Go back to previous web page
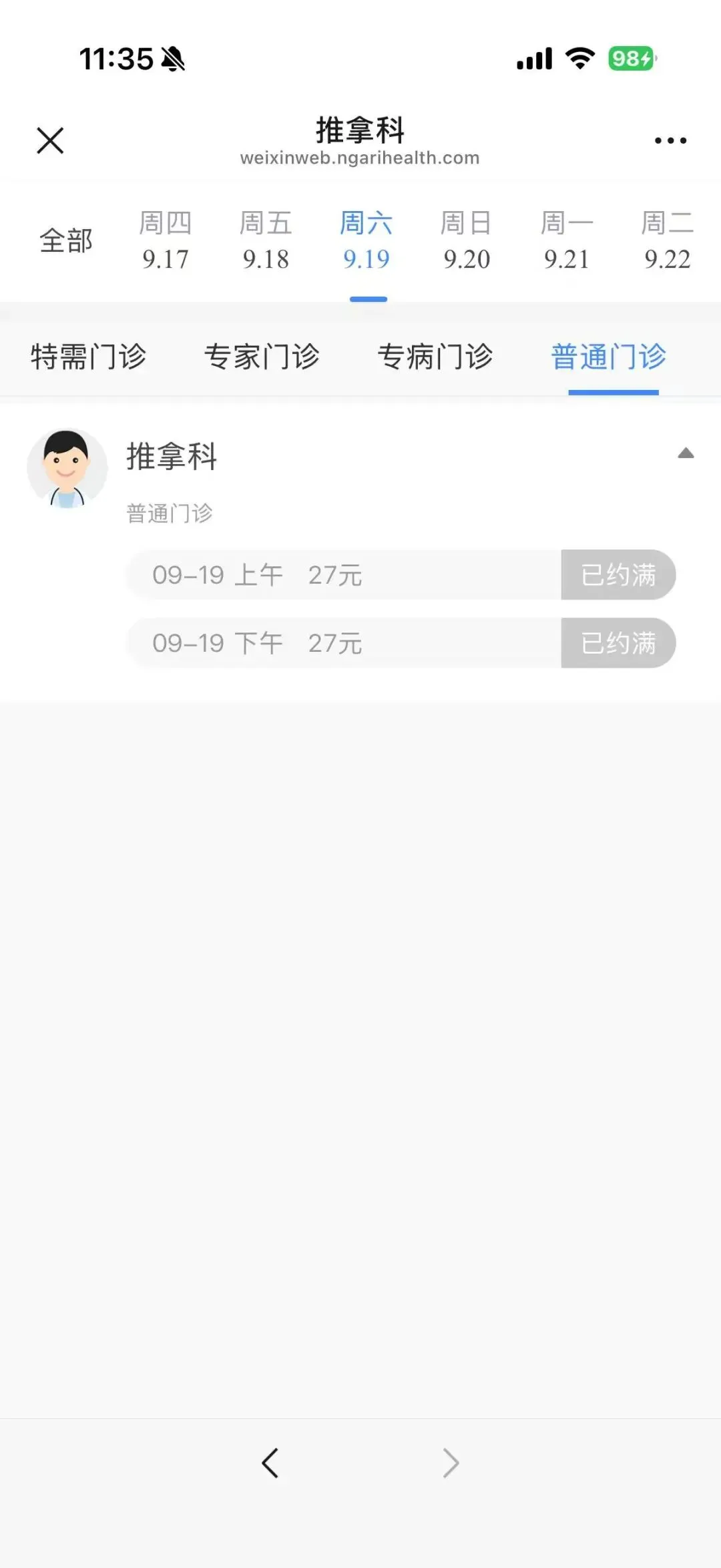This screenshot has height=1568, width=721. tap(270, 1463)
